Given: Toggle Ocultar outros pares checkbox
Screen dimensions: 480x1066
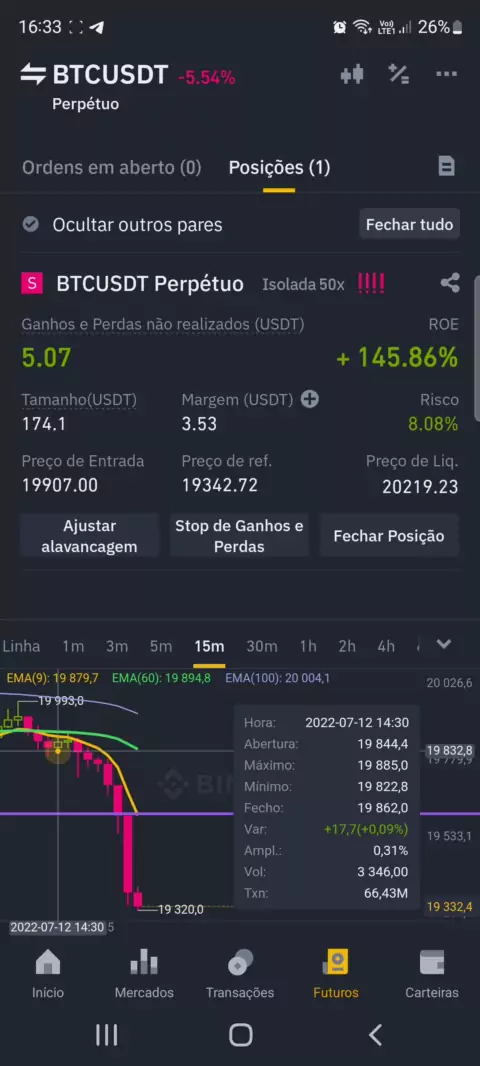Looking at the screenshot, I should tap(31, 224).
